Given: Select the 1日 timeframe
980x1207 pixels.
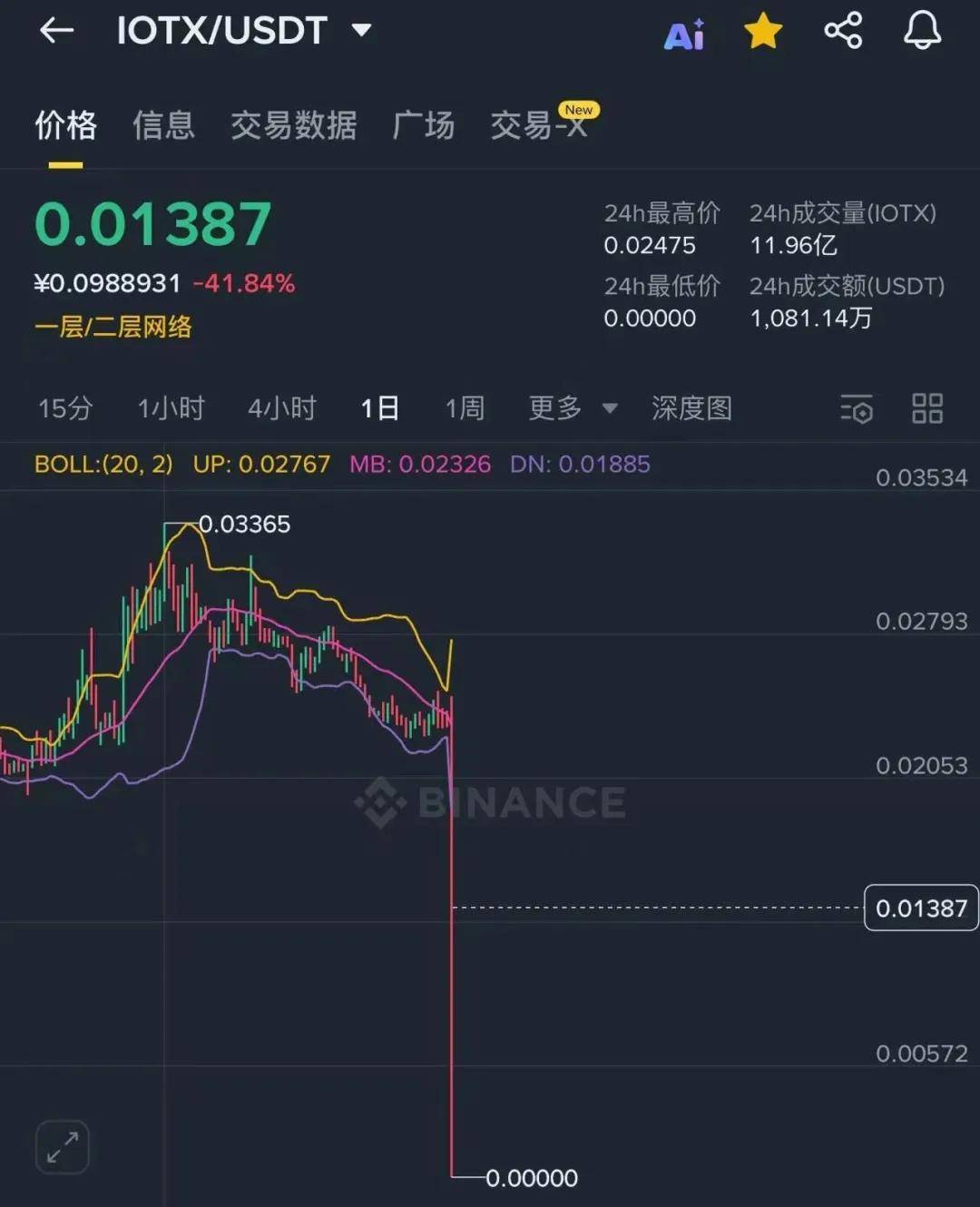Looking at the screenshot, I should (x=378, y=408).
